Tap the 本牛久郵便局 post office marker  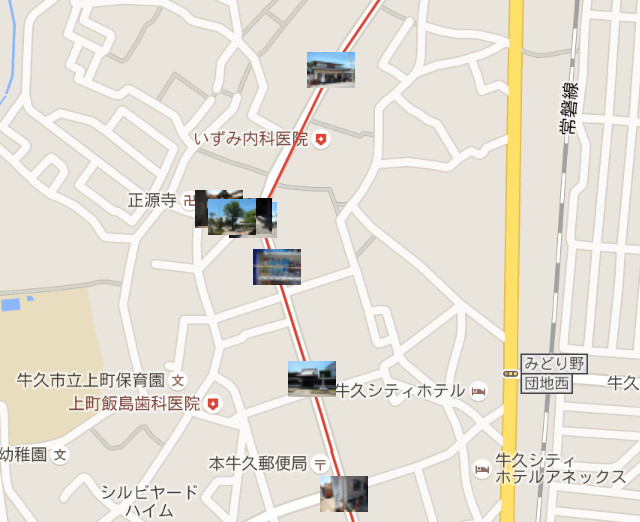click(x=320, y=464)
